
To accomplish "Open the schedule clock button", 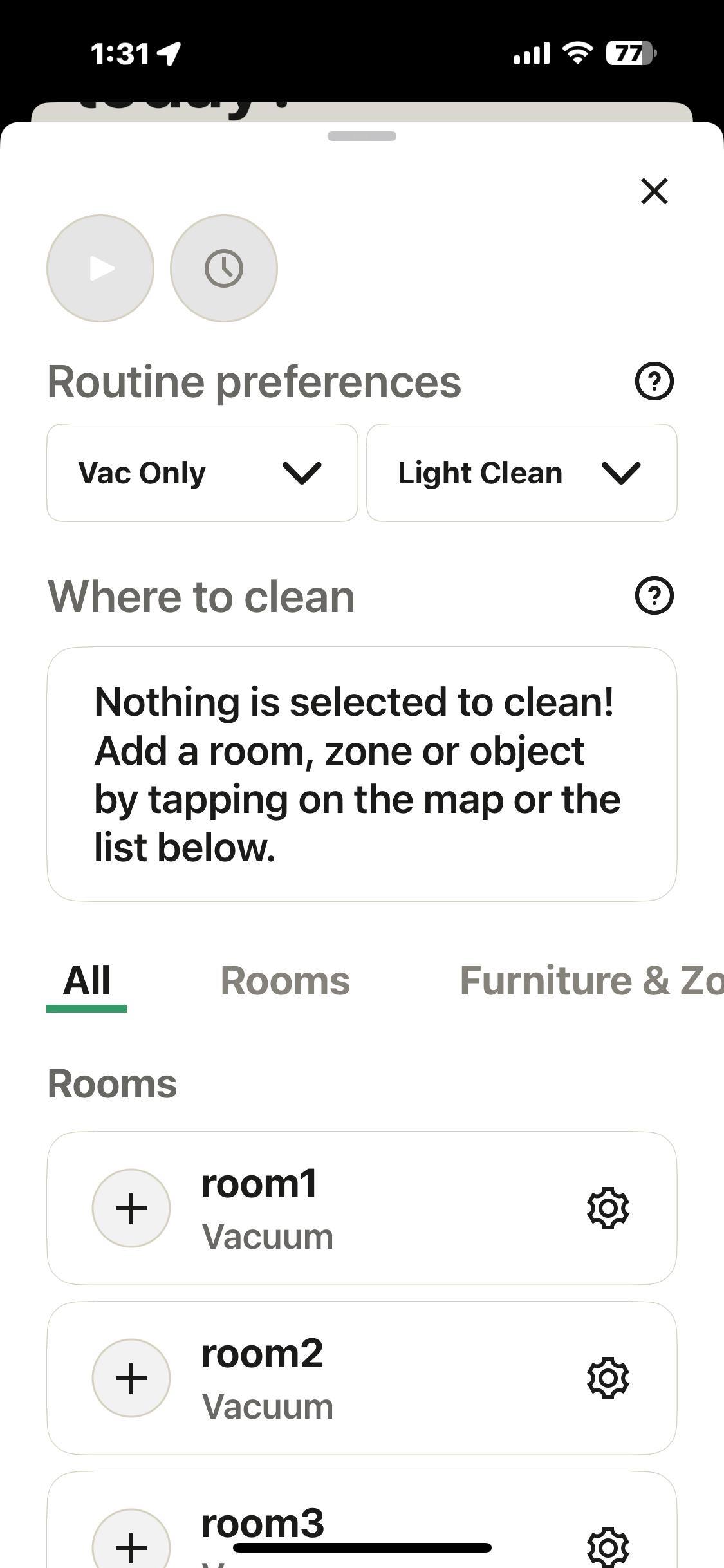I will tap(224, 268).
